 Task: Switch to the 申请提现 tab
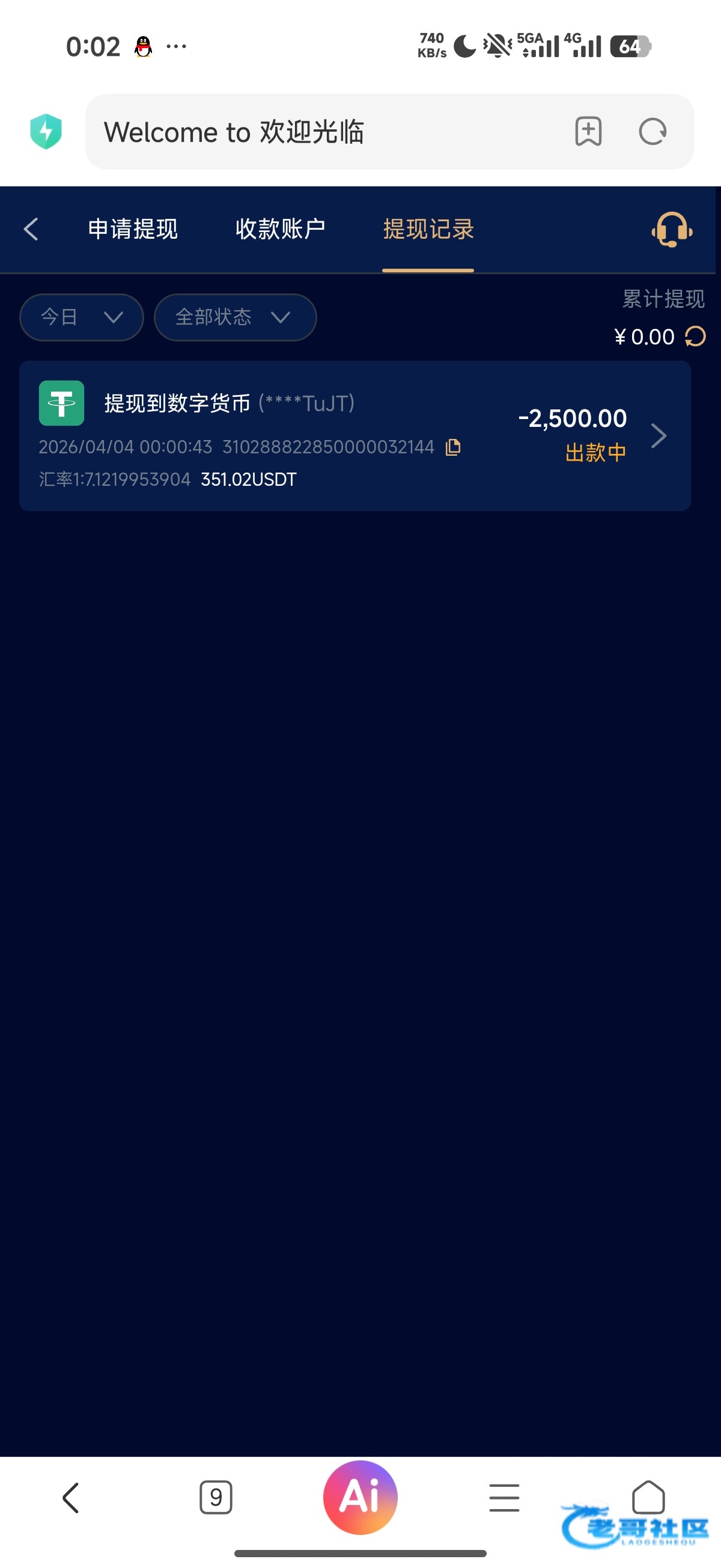(133, 230)
